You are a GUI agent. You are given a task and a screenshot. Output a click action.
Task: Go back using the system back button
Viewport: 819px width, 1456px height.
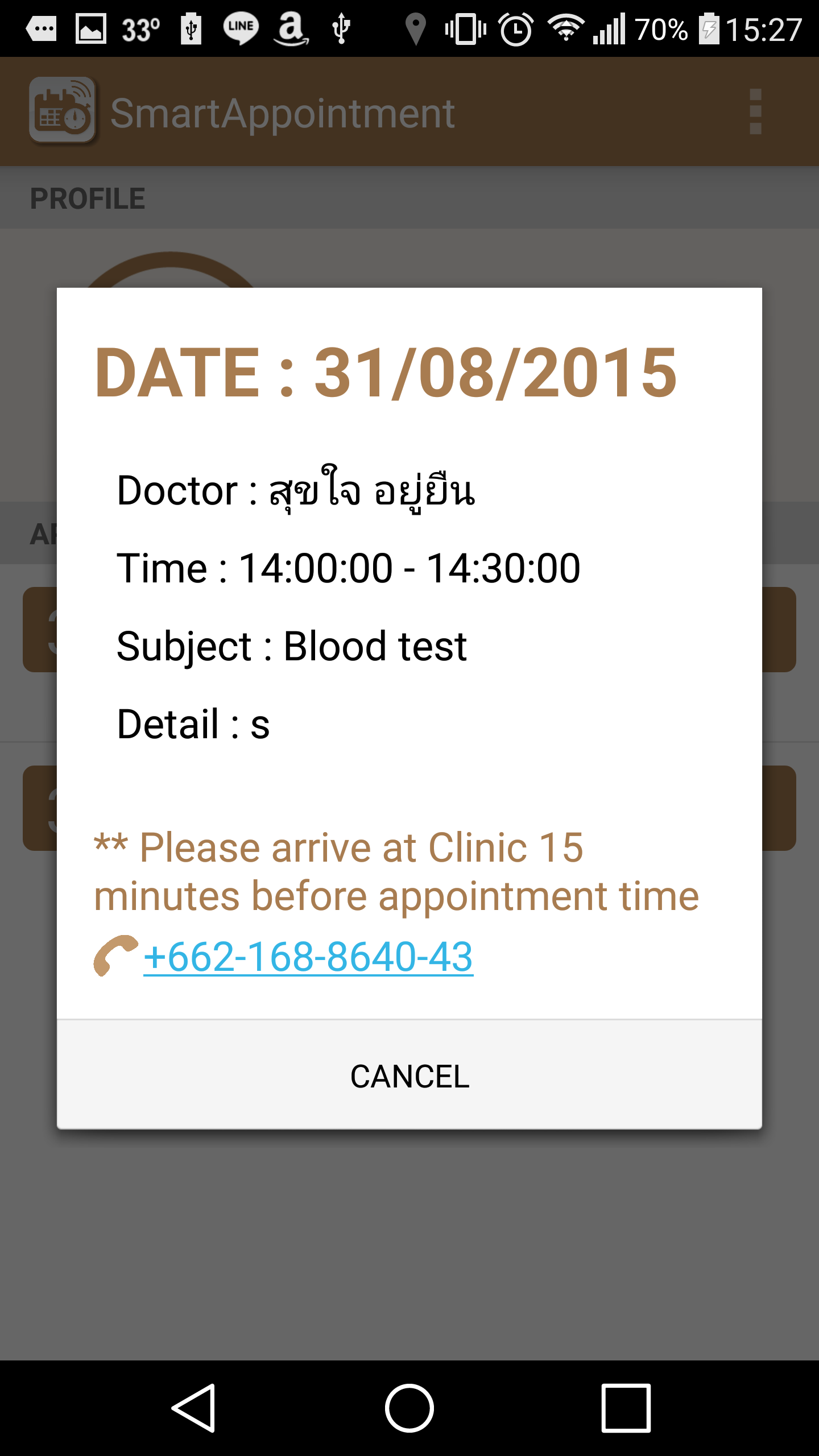tap(194, 1408)
